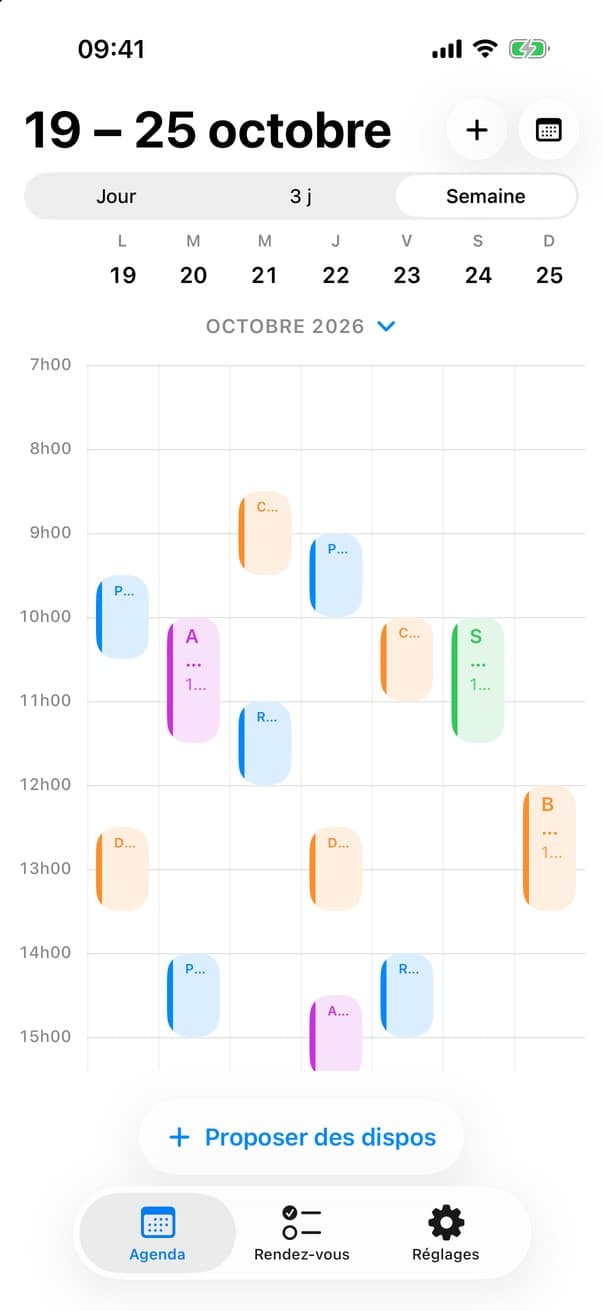Select the Semaine view
603x1311 pixels.
[x=486, y=196]
